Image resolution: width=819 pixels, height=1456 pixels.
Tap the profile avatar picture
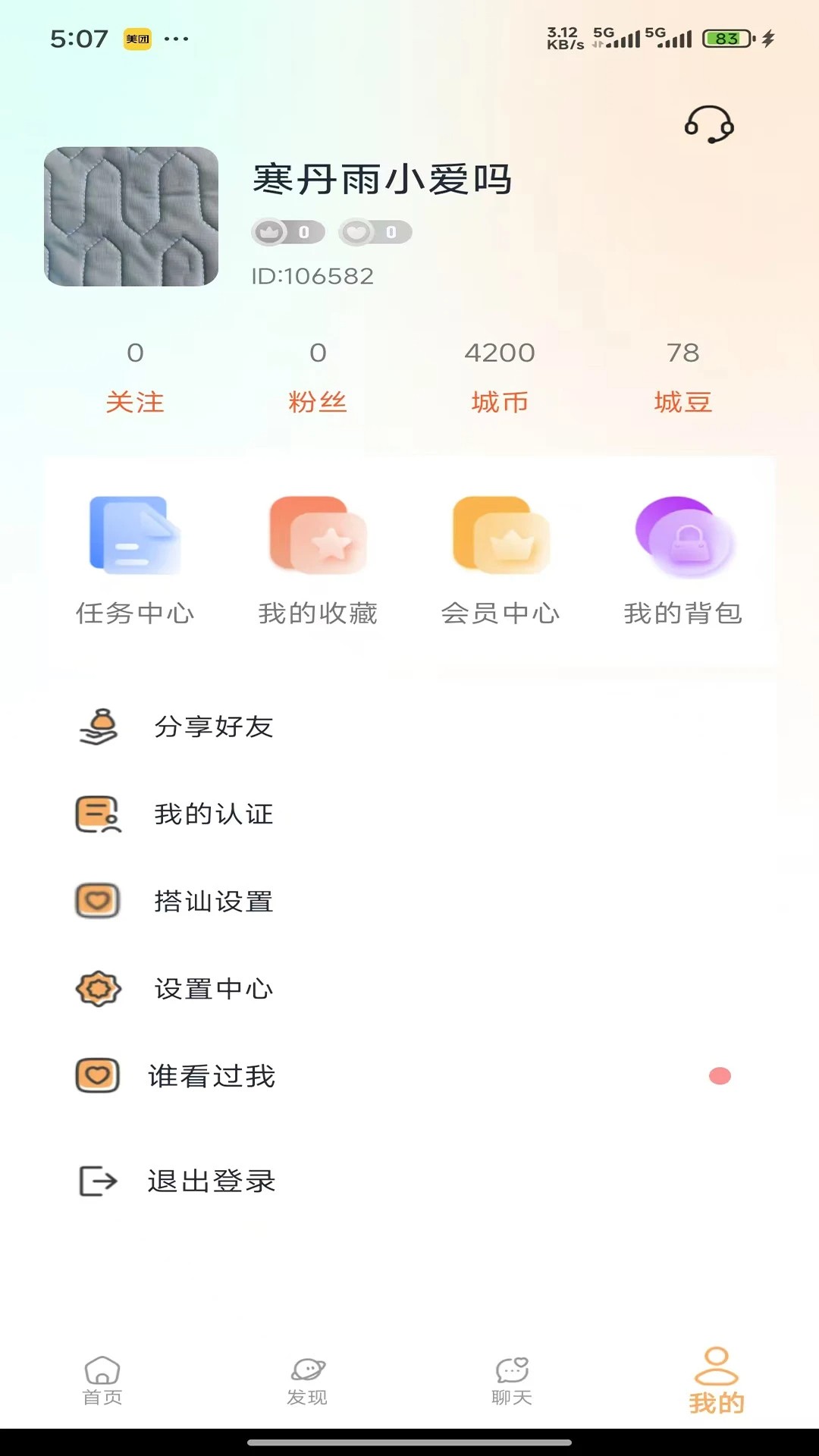pos(131,217)
